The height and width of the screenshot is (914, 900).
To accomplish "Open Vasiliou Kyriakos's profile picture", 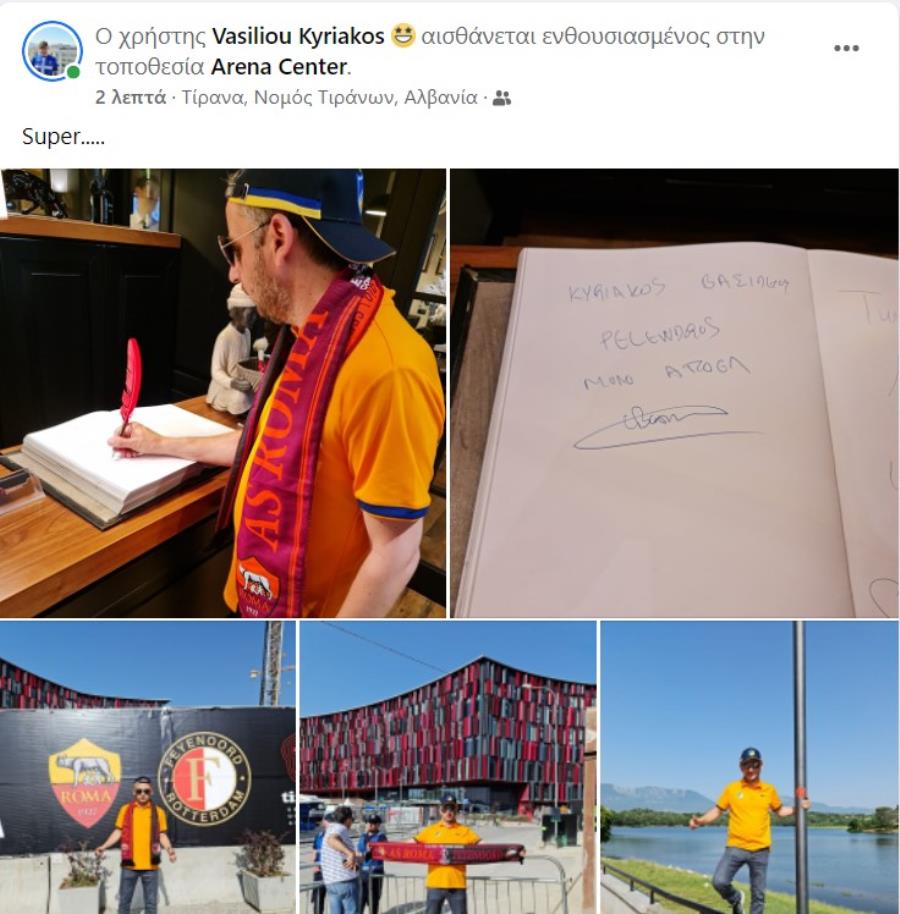I will [52, 51].
